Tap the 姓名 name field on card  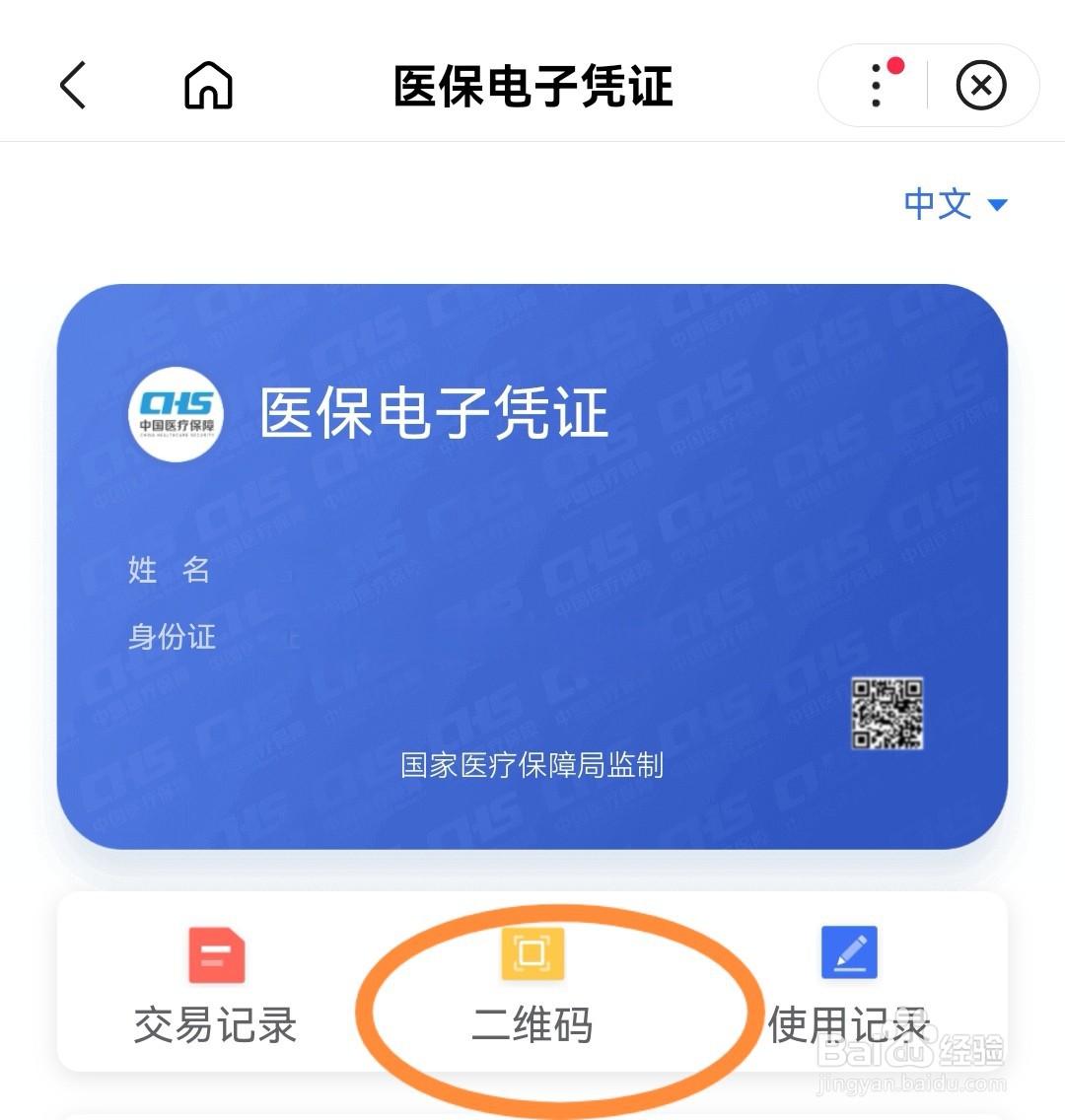[168, 570]
